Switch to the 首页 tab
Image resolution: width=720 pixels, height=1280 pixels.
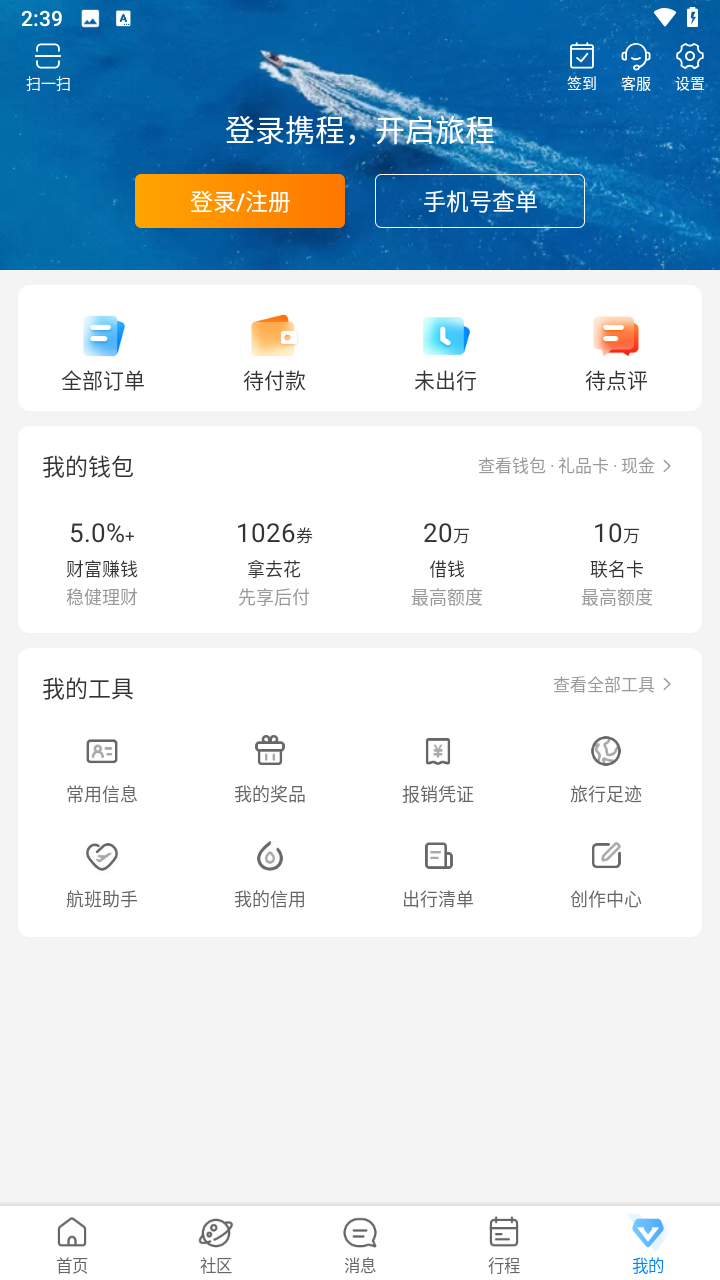pyautogui.click(x=72, y=1245)
